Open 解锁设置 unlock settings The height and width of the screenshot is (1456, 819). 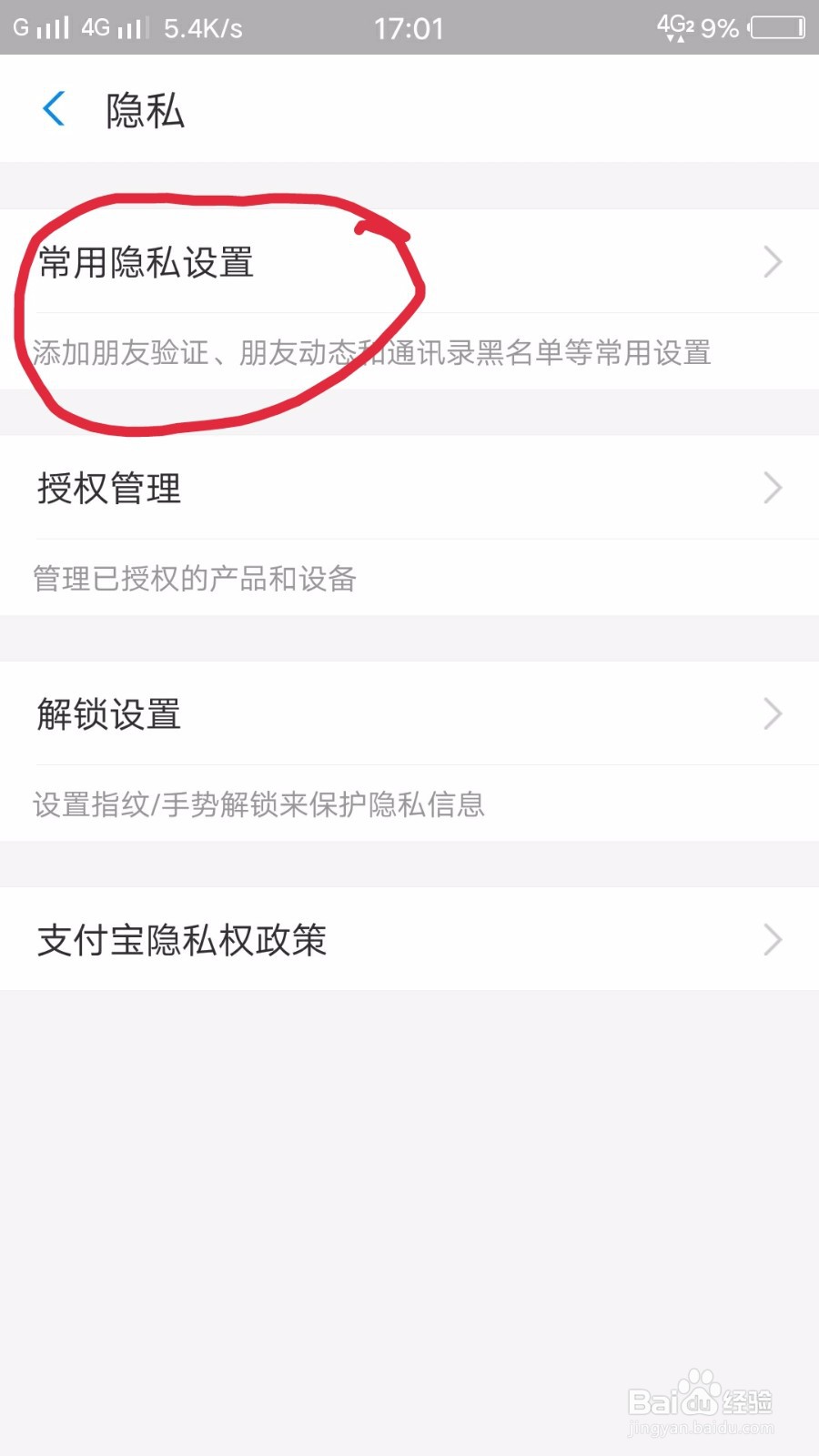pos(109,714)
